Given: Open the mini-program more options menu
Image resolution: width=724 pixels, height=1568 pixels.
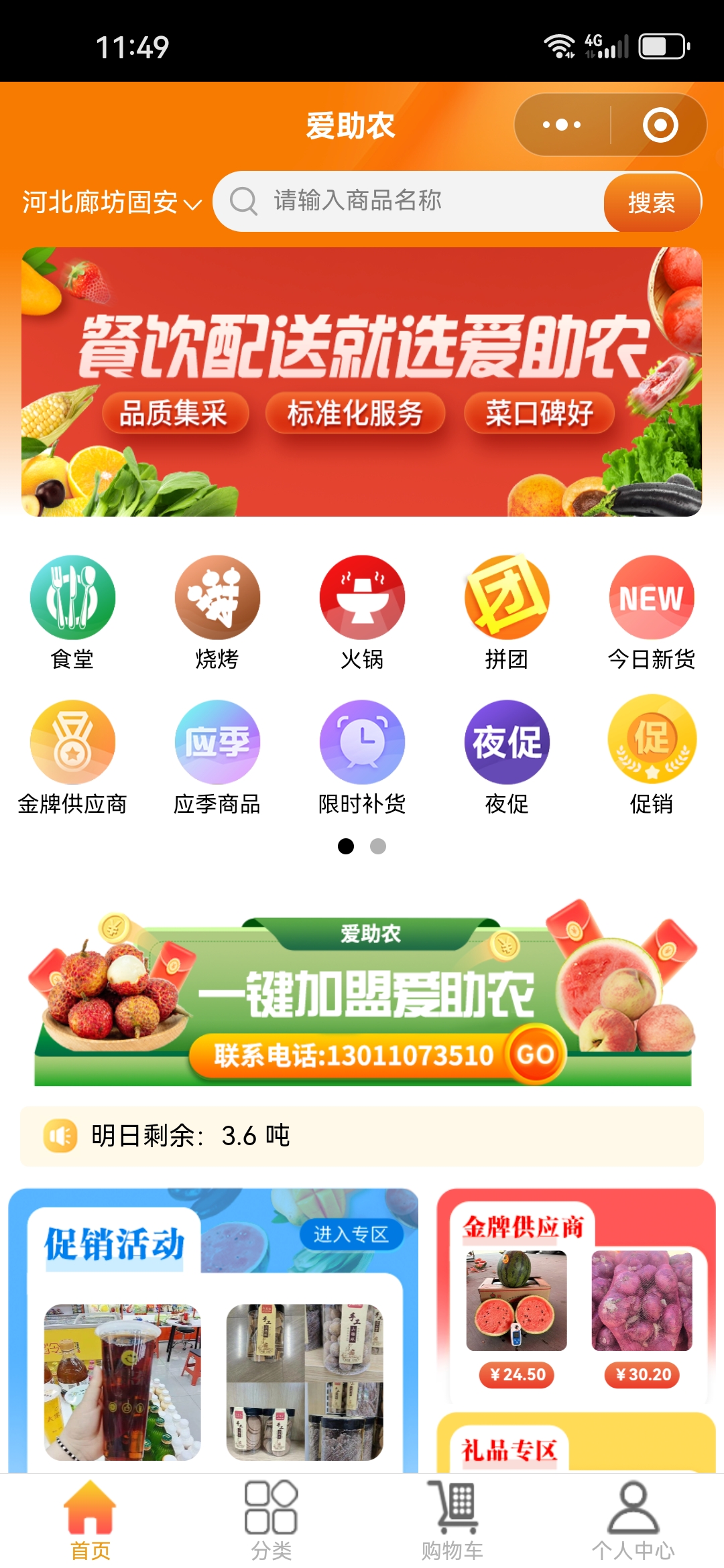Looking at the screenshot, I should (x=562, y=125).
